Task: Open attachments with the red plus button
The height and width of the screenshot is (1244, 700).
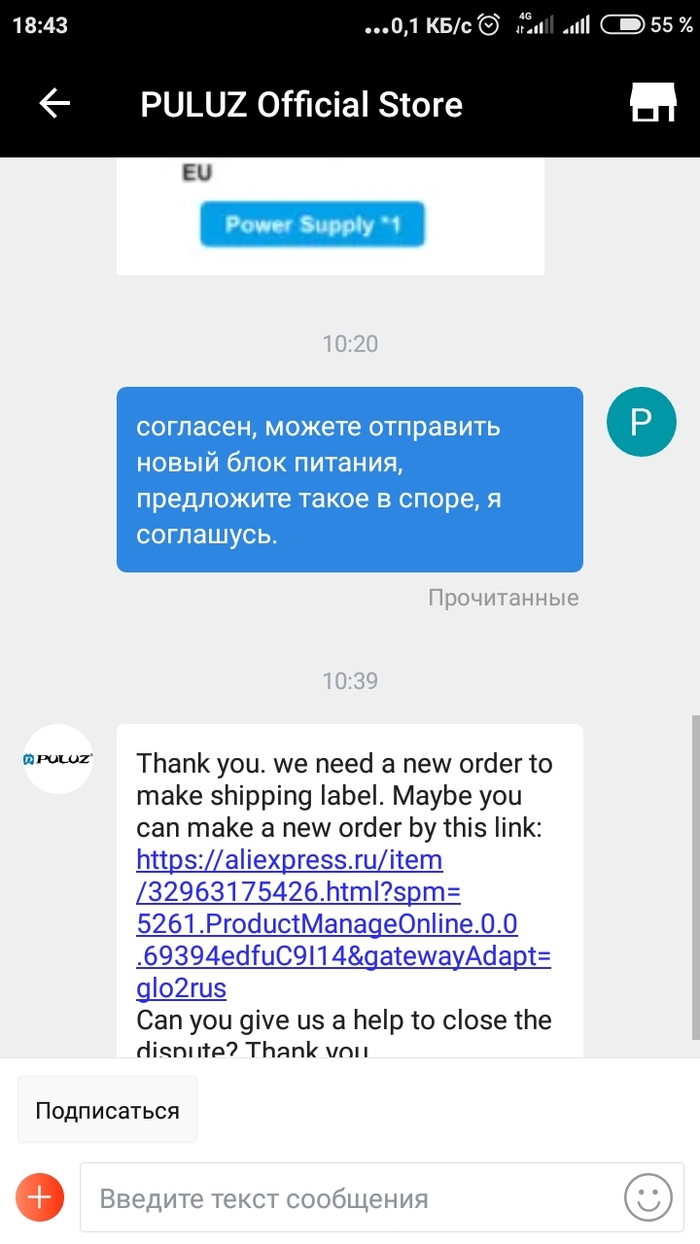Action: point(40,1197)
